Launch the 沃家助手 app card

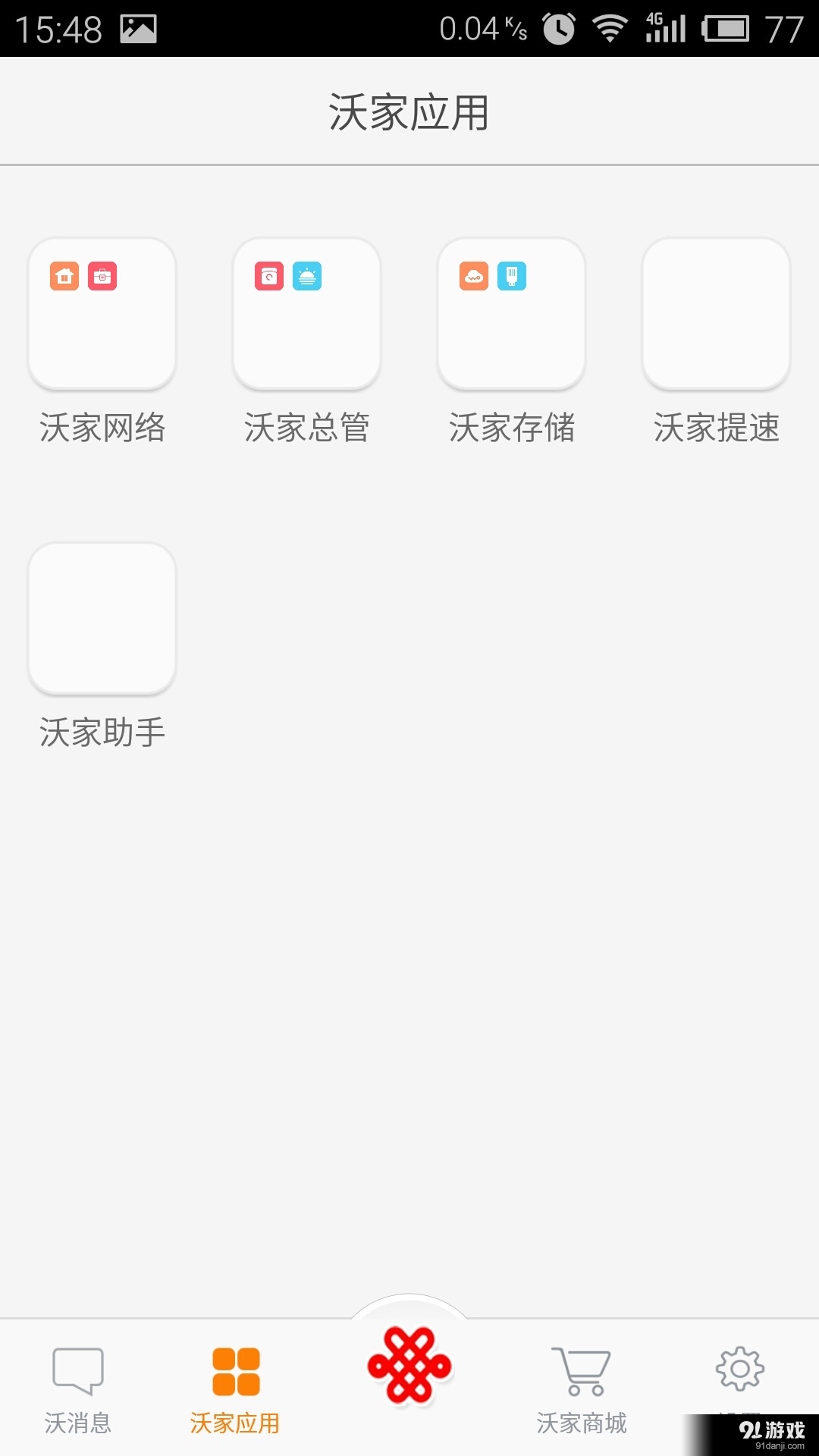point(102,618)
